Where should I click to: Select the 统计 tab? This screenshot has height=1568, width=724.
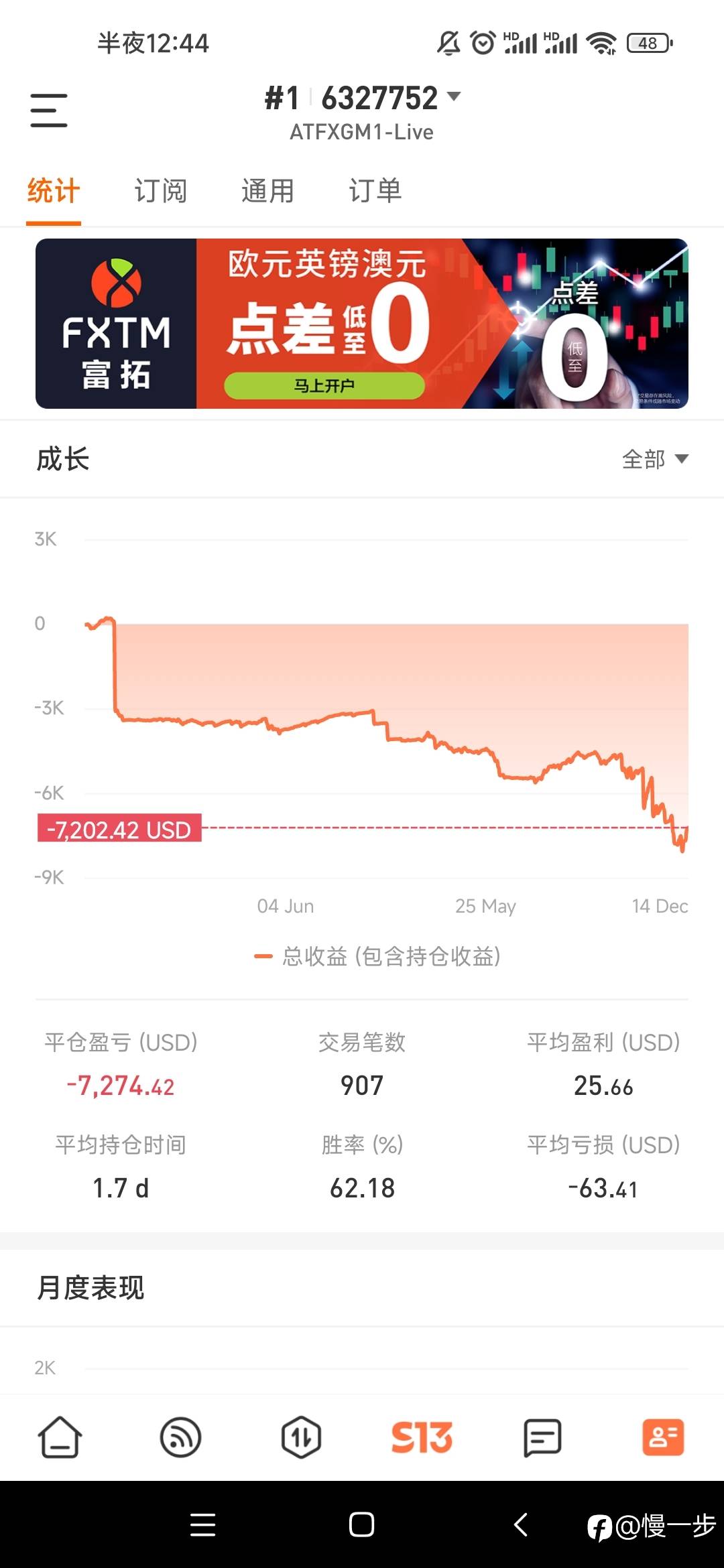pos(54,191)
